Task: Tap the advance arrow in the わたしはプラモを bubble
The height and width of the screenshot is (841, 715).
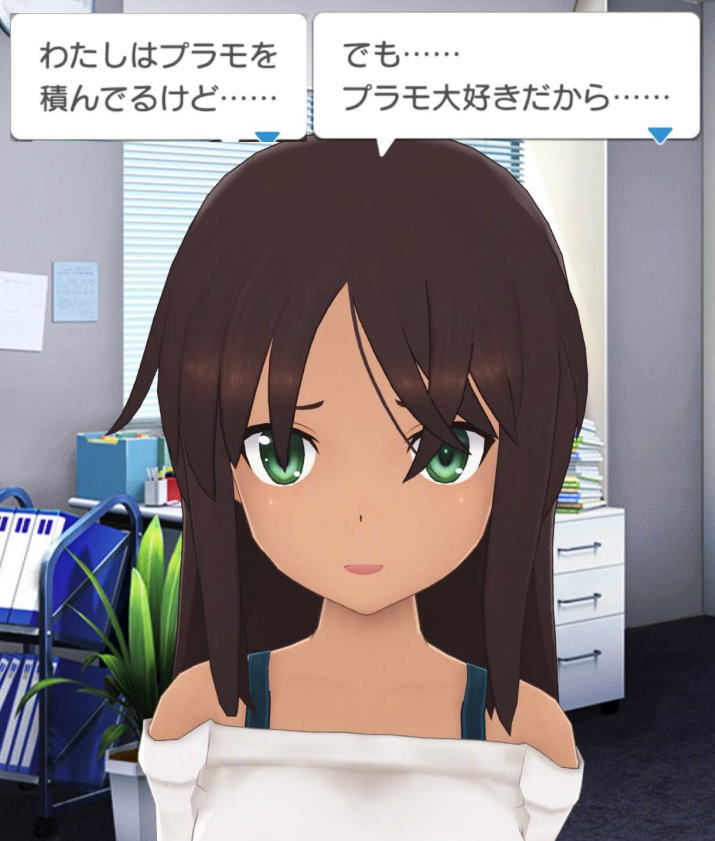Action: point(267,137)
